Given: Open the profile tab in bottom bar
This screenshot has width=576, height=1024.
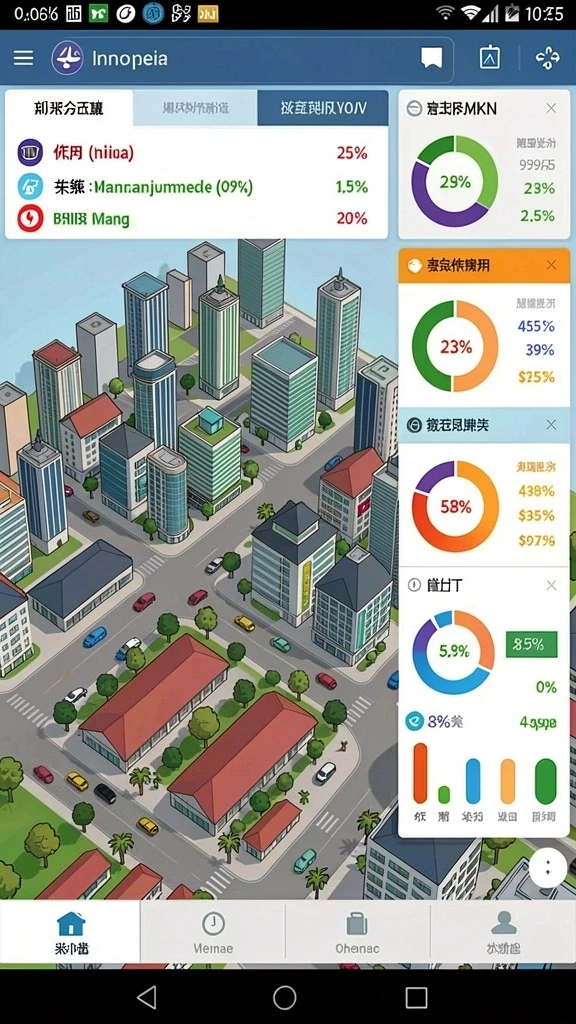Looking at the screenshot, I should pos(503,932).
